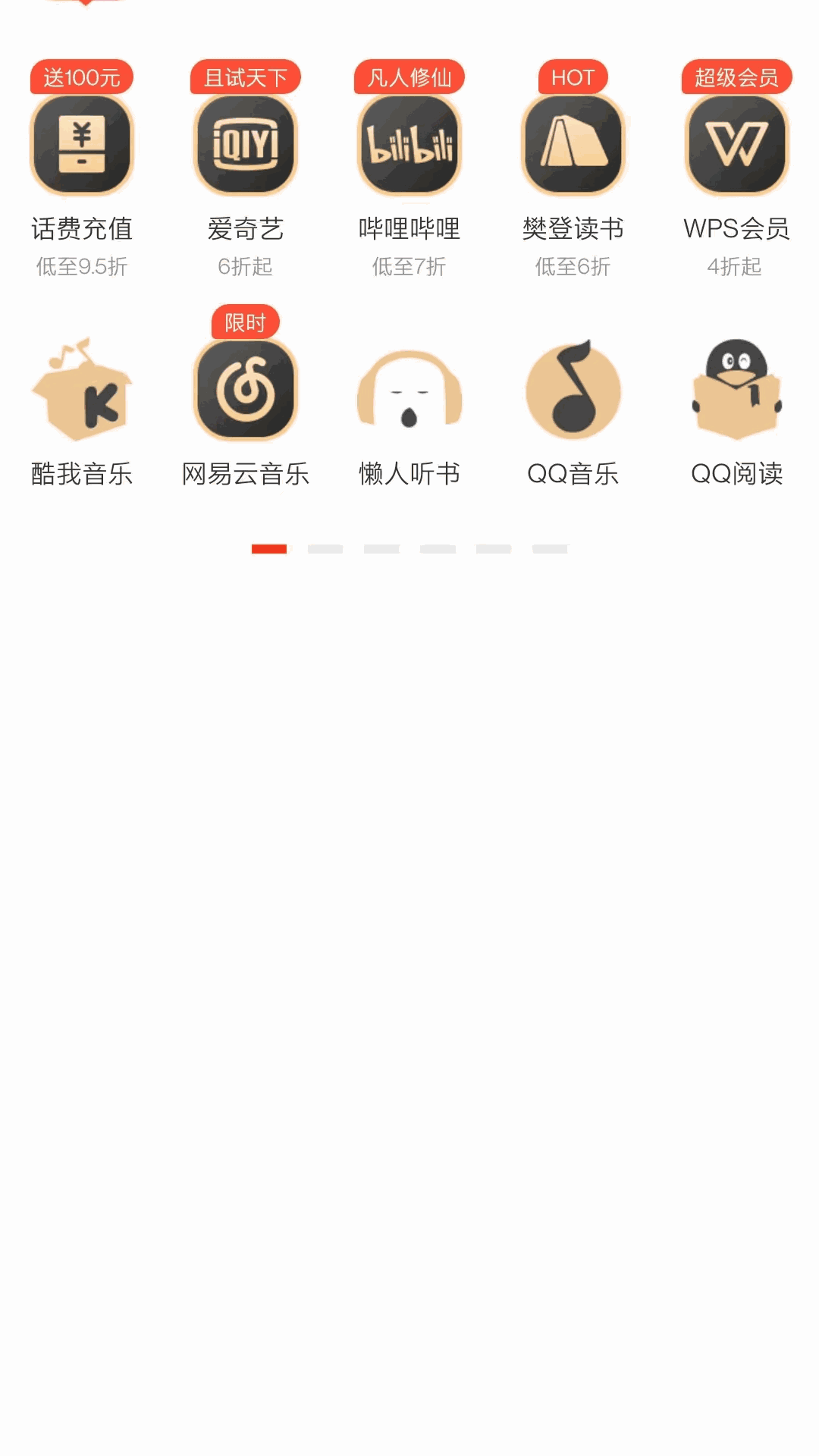Image resolution: width=819 pixels, height=1456 pixels.
Task: Open the 低至9.5折 discount link
Action: coord(81,267)
